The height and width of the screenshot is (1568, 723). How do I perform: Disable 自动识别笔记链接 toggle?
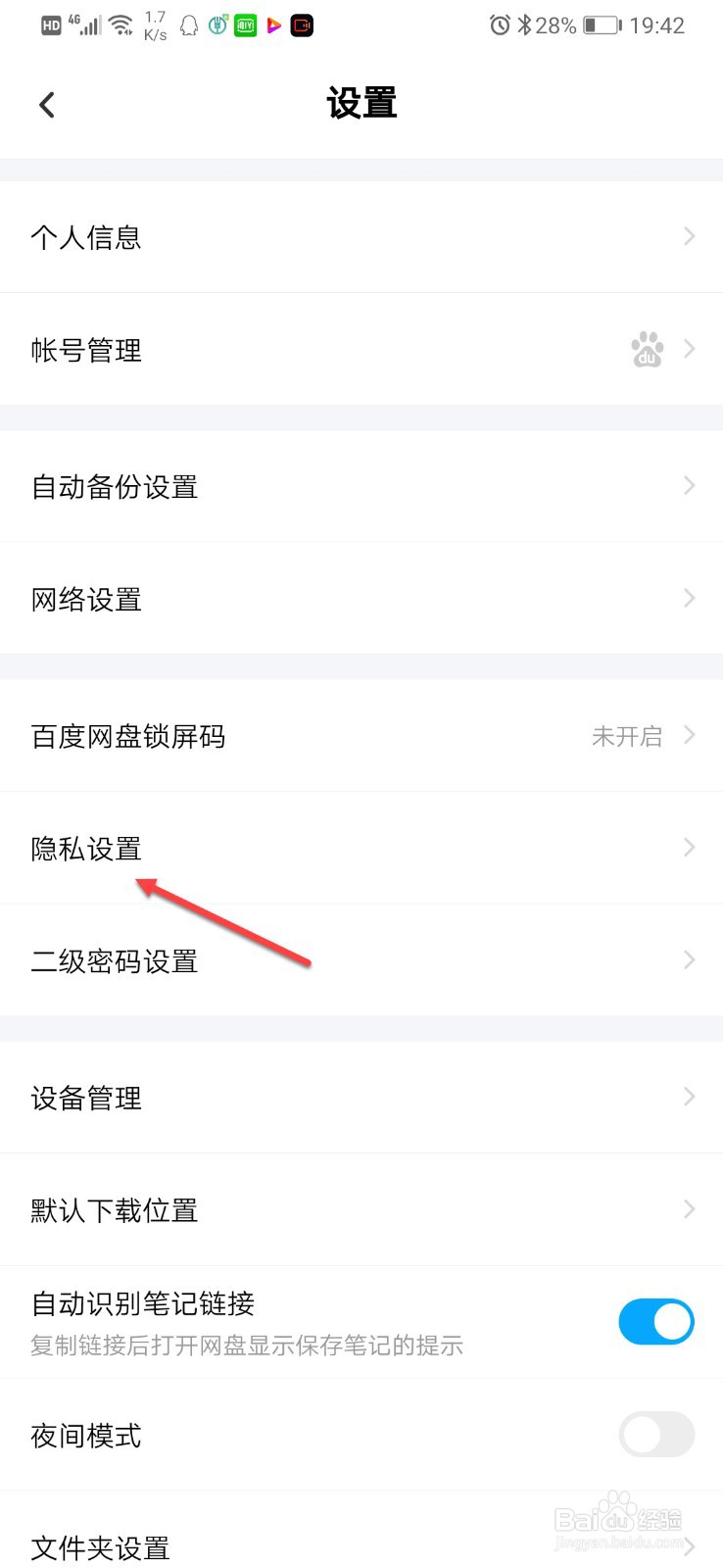[655, 1321]
